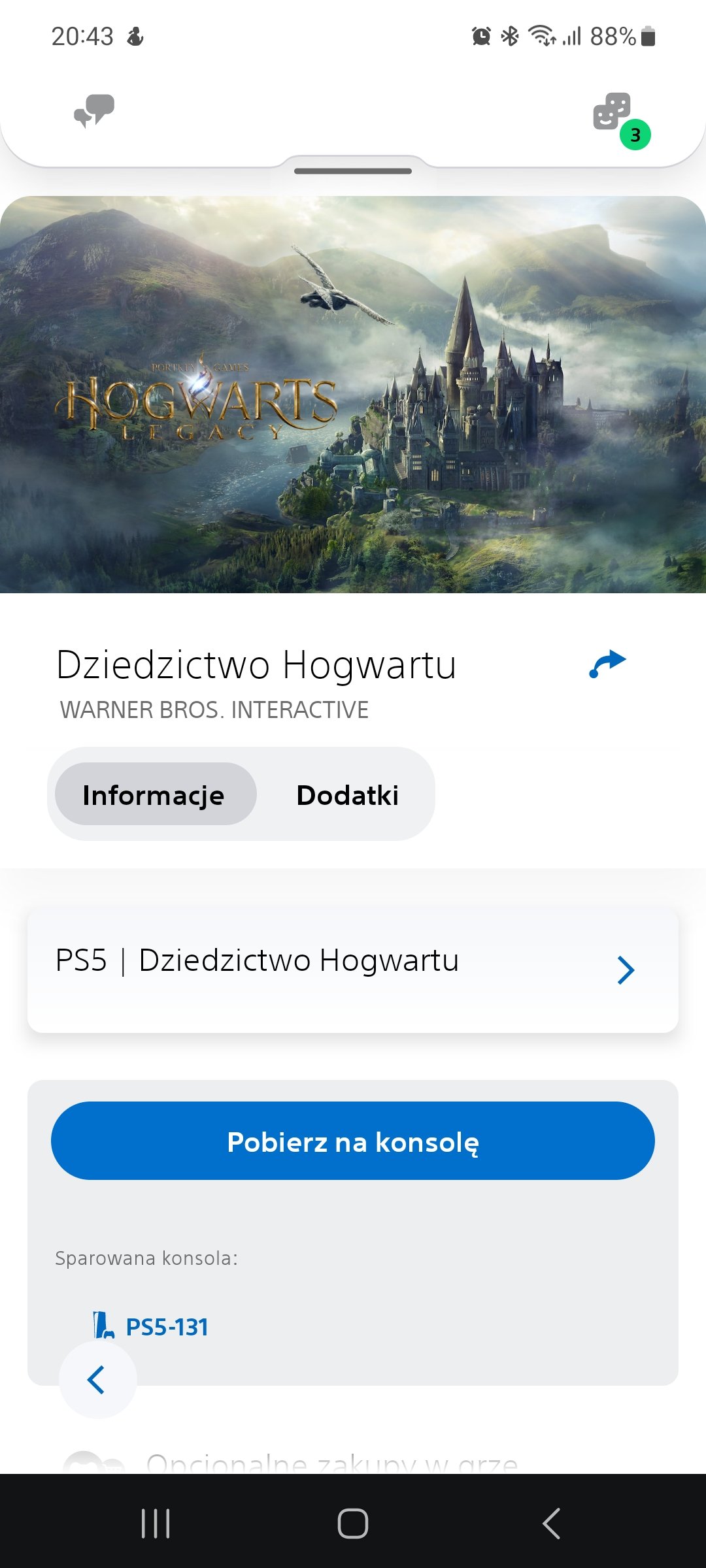
Task: Open the chat messages icon
Action: pos(94,111)
